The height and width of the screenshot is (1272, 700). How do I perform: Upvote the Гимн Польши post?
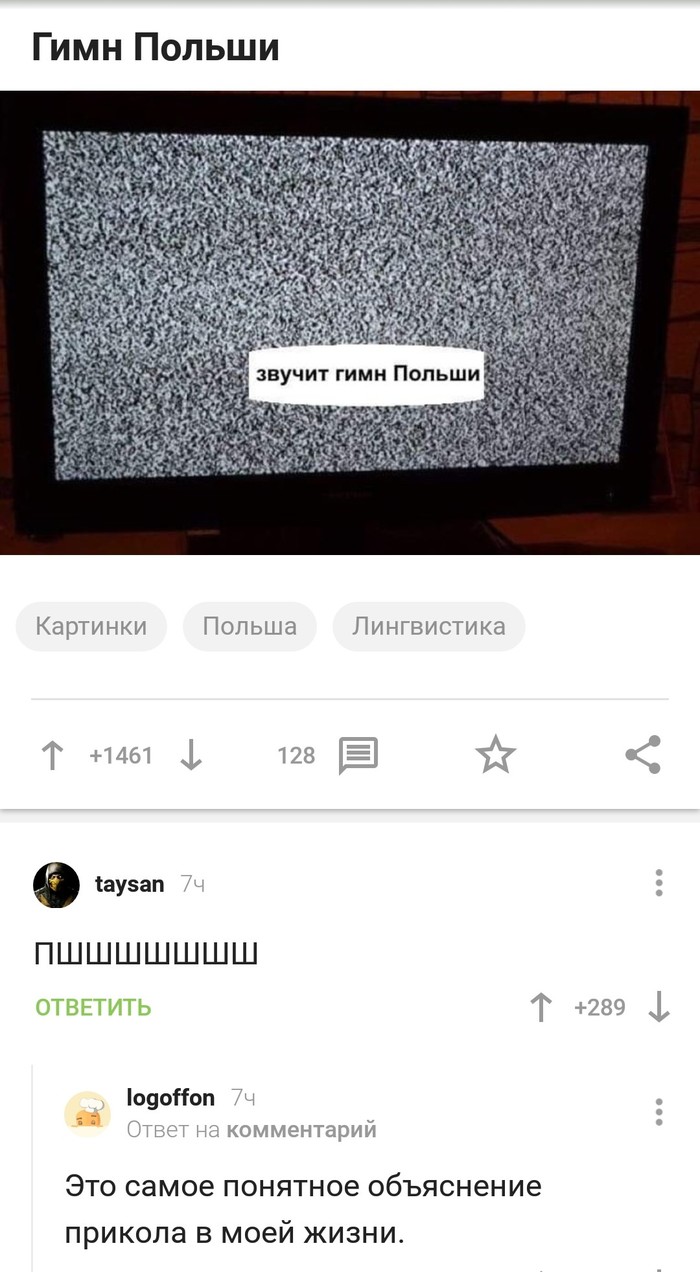51,755
